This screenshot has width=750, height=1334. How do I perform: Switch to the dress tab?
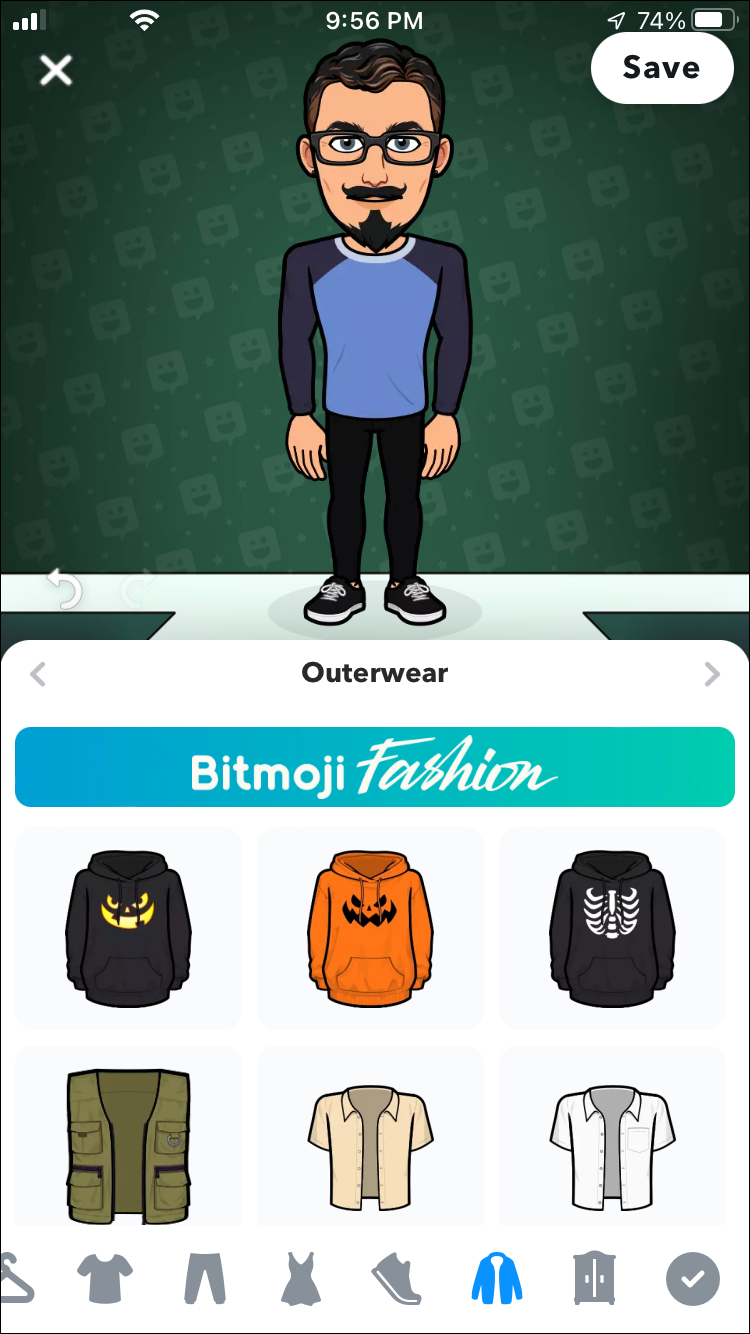(x=300, y=1278)
